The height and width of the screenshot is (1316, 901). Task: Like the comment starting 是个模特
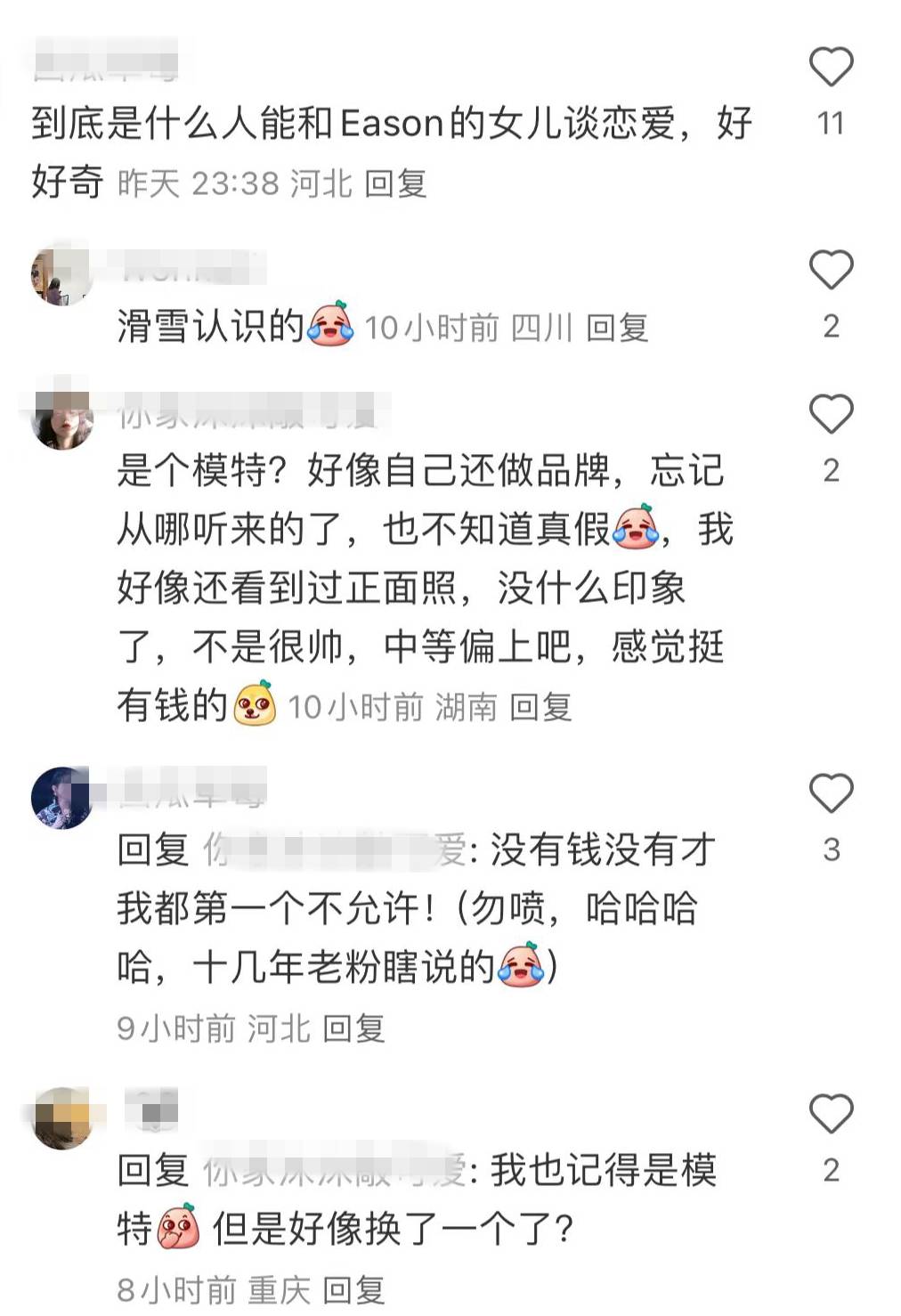pos(831,414)
